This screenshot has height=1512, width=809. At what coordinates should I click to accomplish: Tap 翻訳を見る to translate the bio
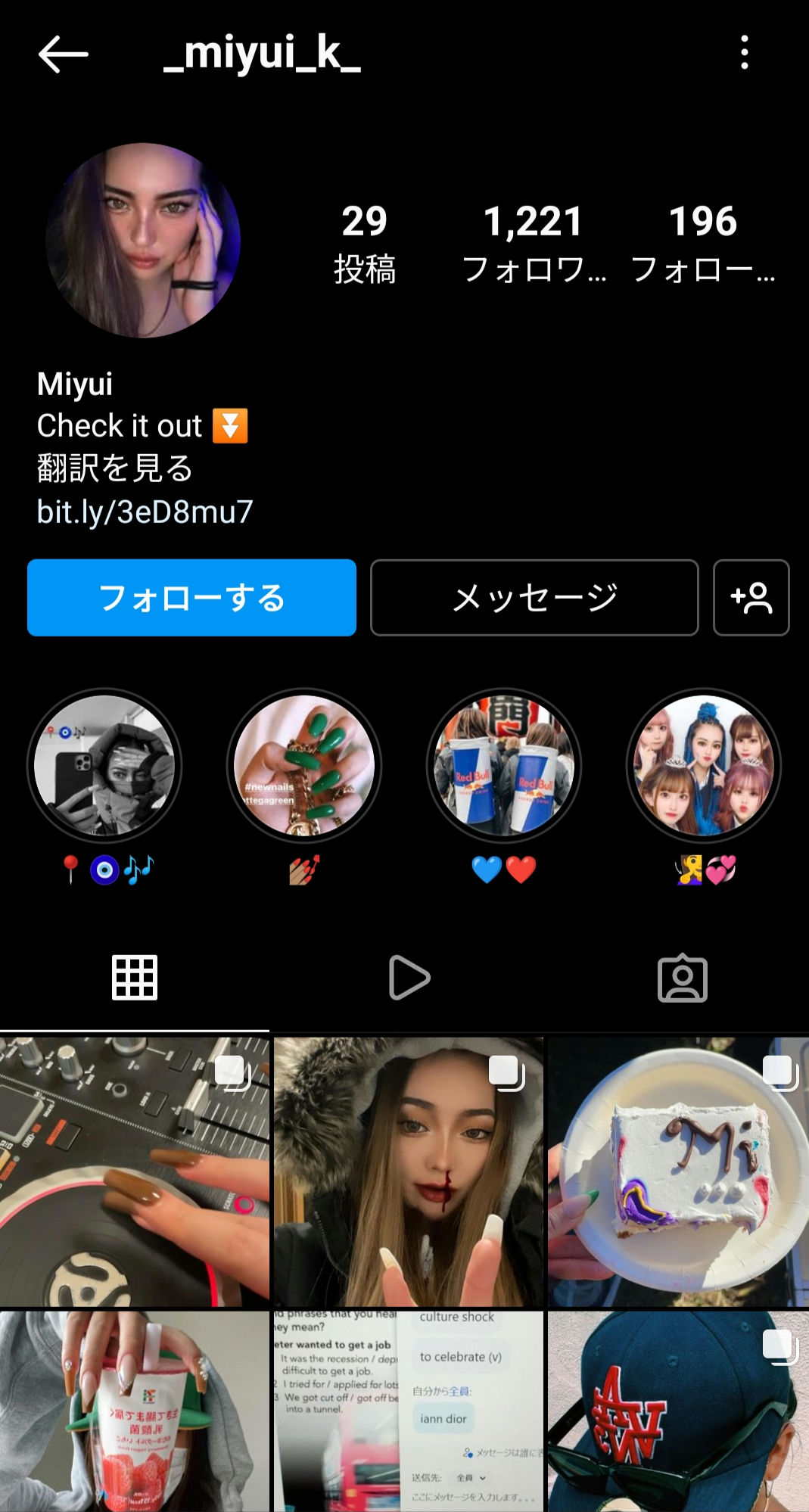tap(115, 469)
